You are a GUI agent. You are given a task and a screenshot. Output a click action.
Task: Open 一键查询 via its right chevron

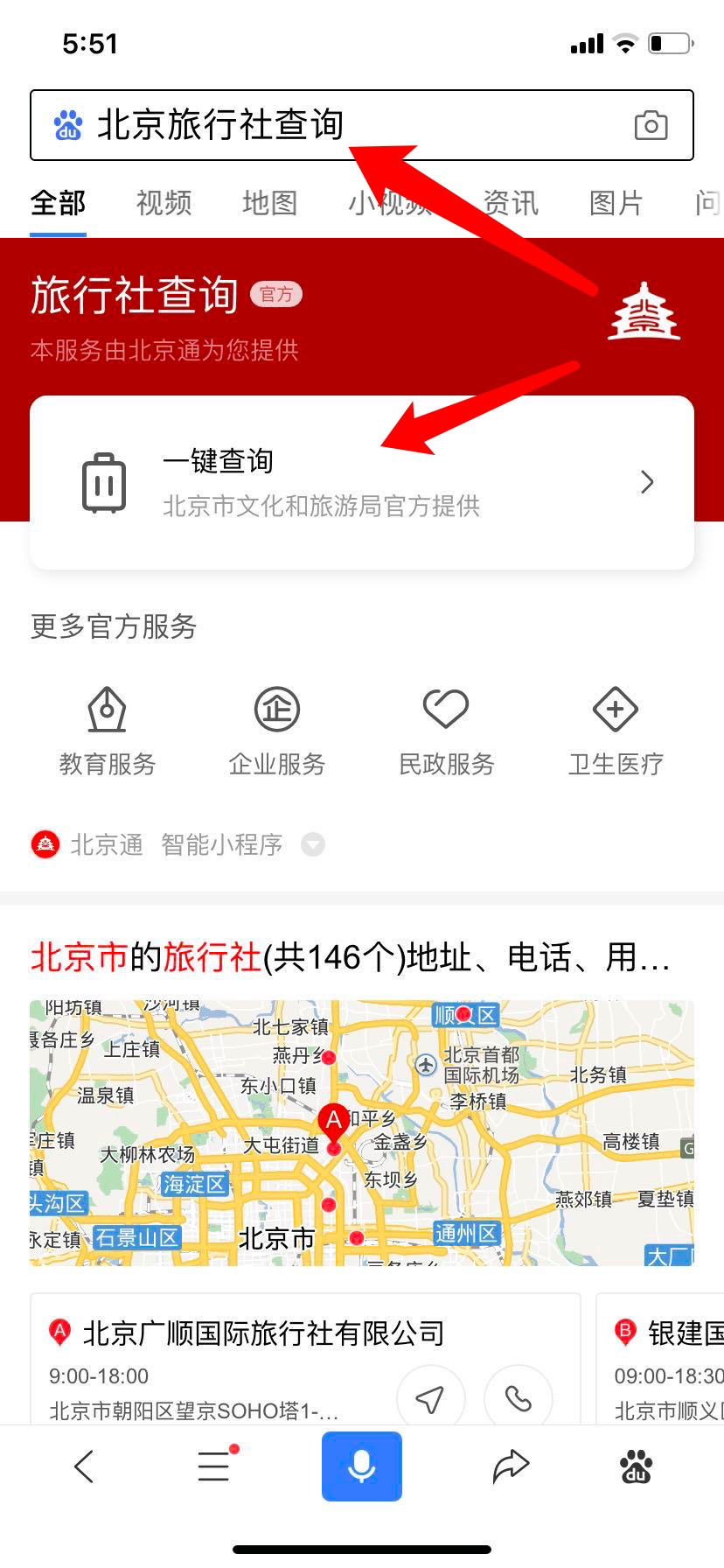(x=646, y=481)
